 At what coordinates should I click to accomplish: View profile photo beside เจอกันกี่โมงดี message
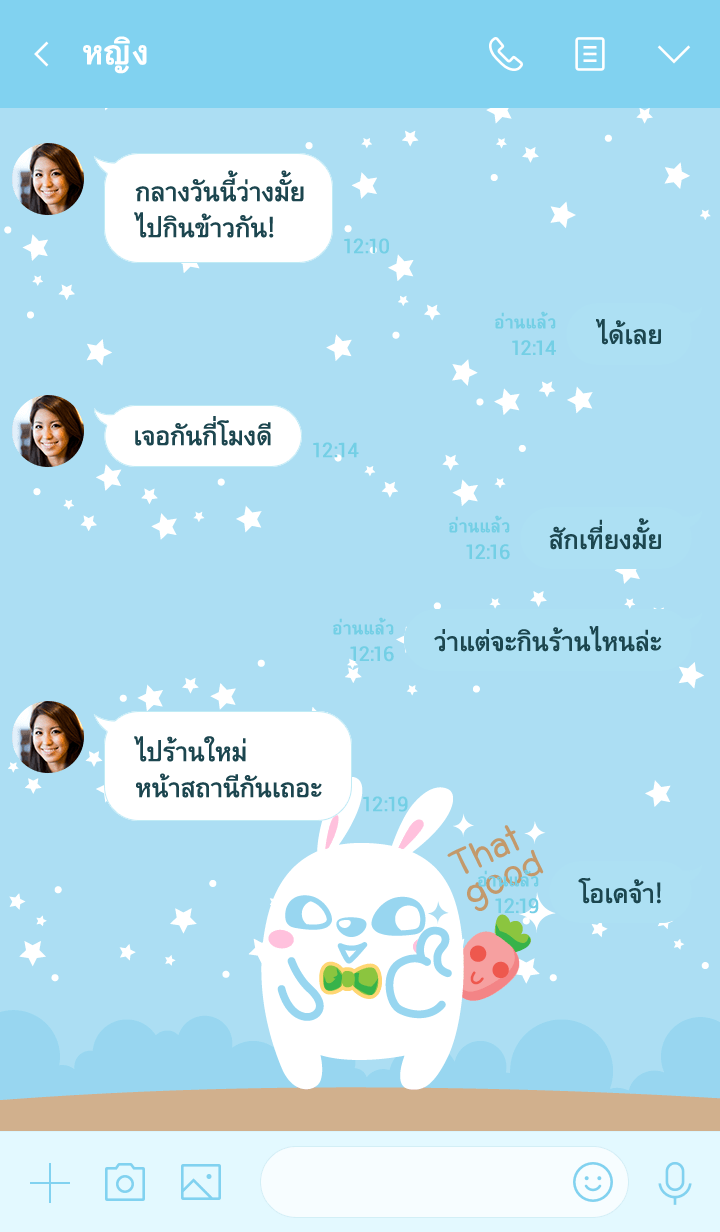coord(48,431)
